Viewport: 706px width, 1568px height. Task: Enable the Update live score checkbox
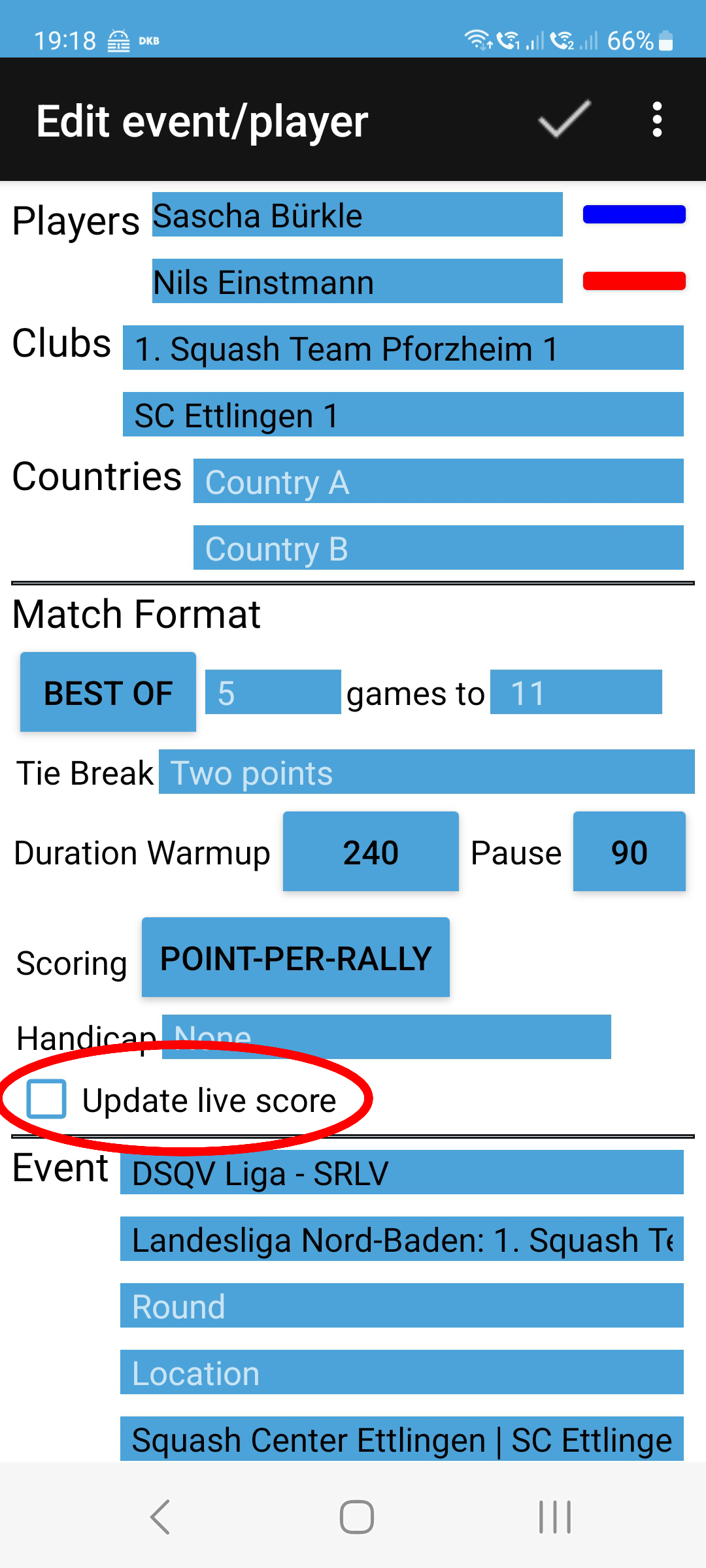(x=46, y=1100)
